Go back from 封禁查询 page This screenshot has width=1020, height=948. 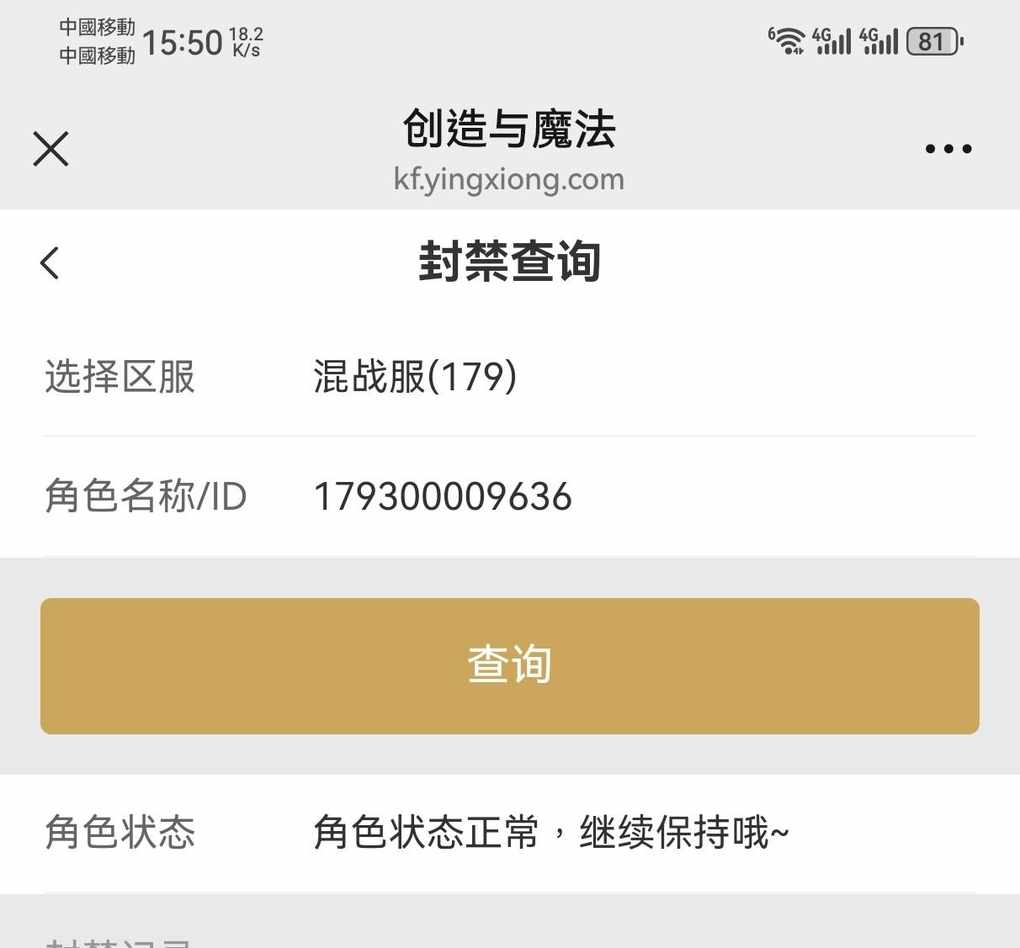pos(50,263)
